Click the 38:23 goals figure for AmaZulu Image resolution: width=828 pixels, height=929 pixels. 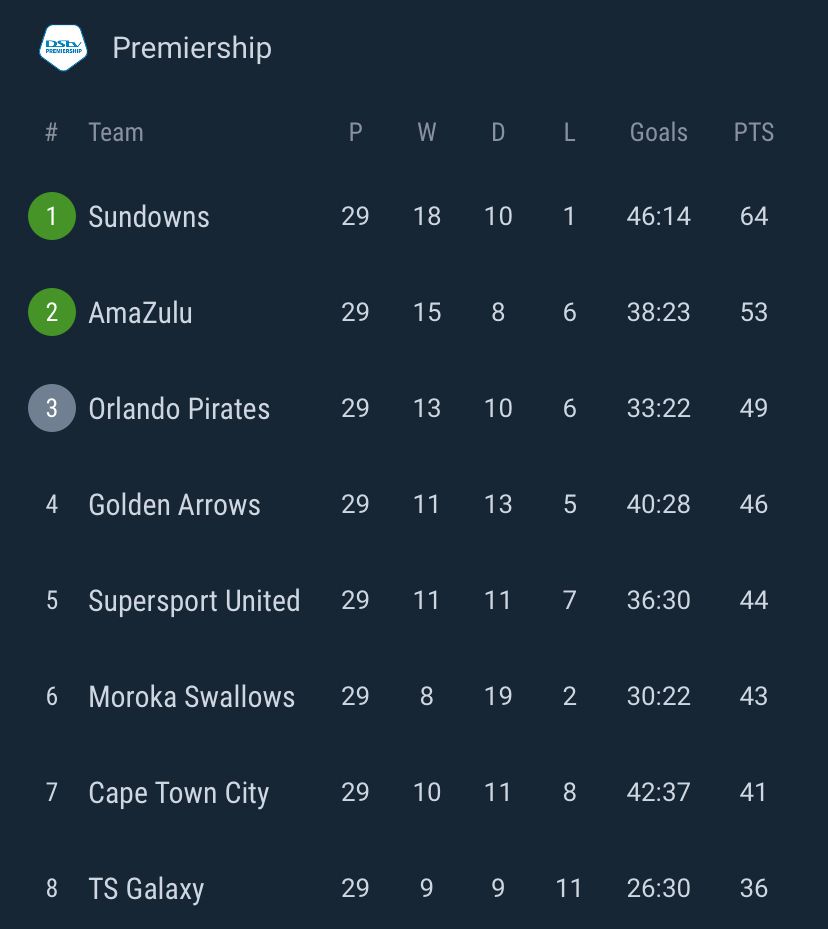658,312
